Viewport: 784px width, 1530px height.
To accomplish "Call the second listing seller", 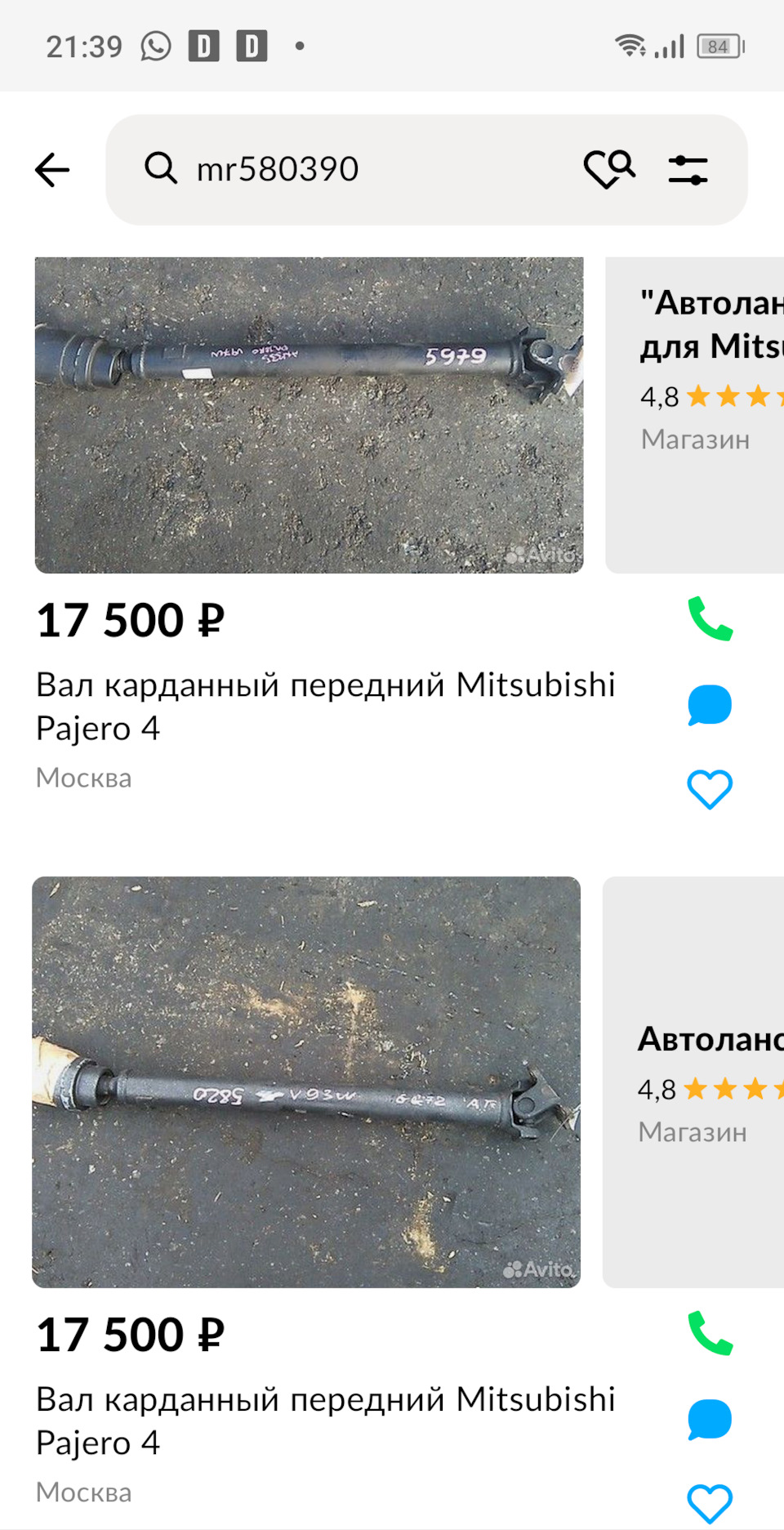I will (709, 1335).
